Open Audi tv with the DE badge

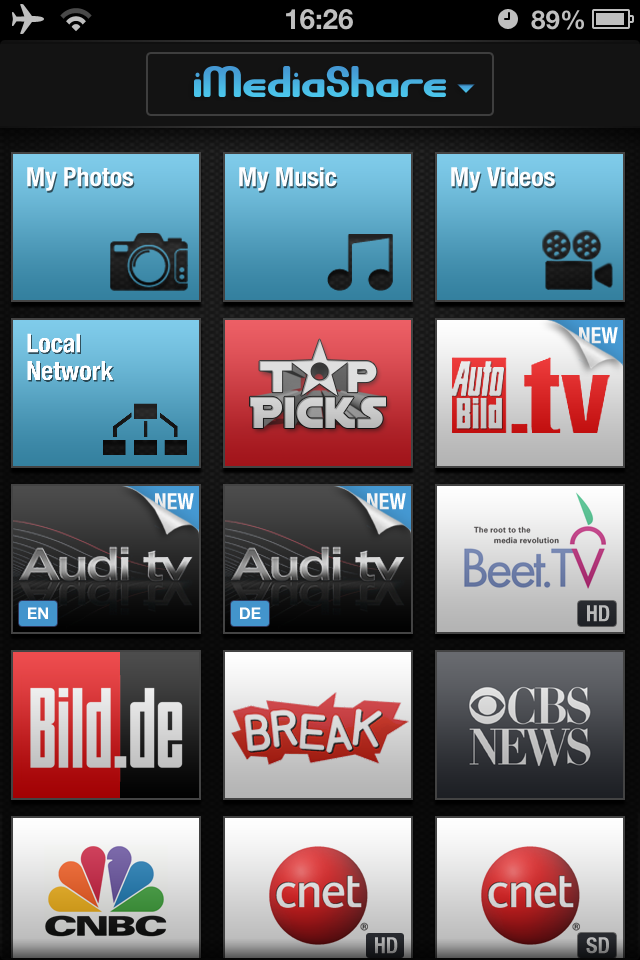(x=318, y=559)
